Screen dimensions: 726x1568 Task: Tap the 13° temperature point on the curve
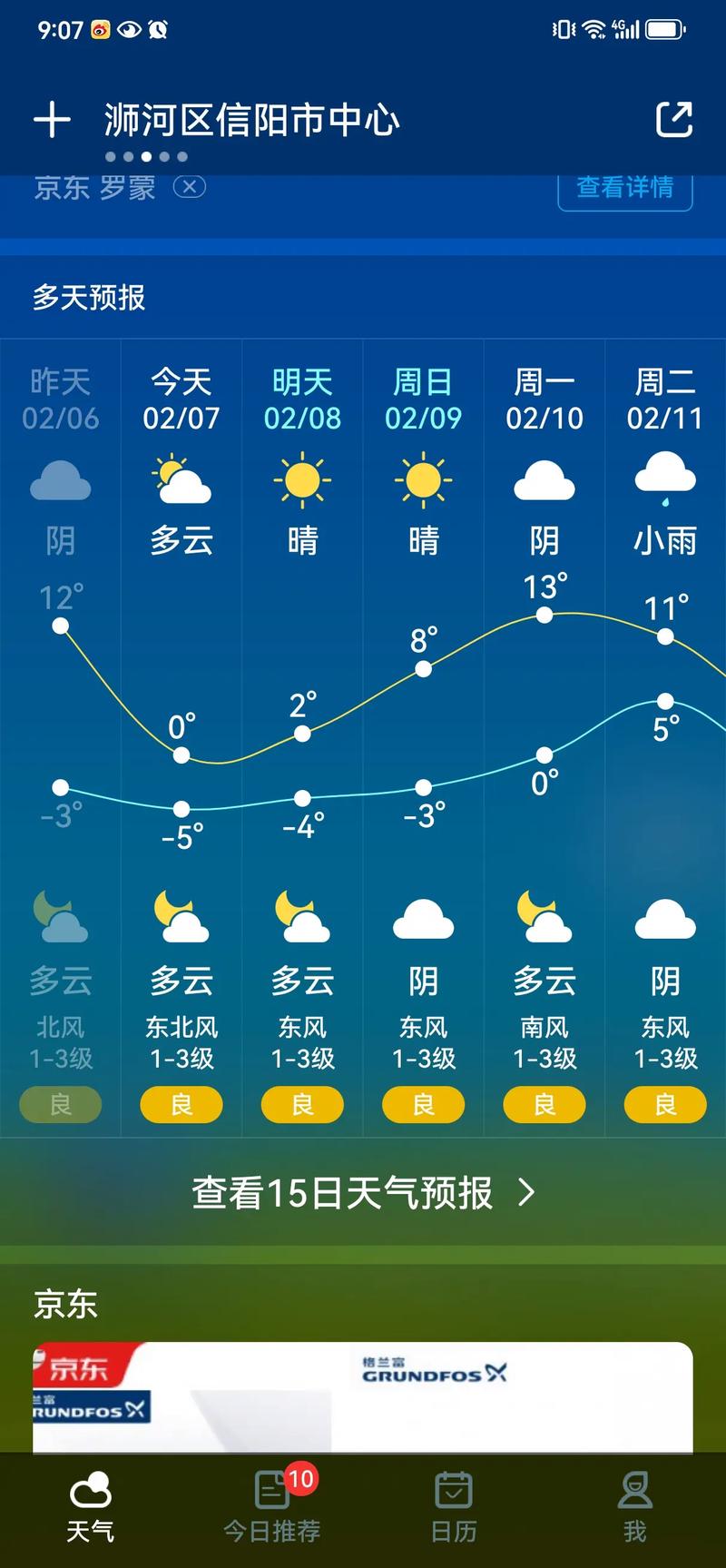(544, 615)
